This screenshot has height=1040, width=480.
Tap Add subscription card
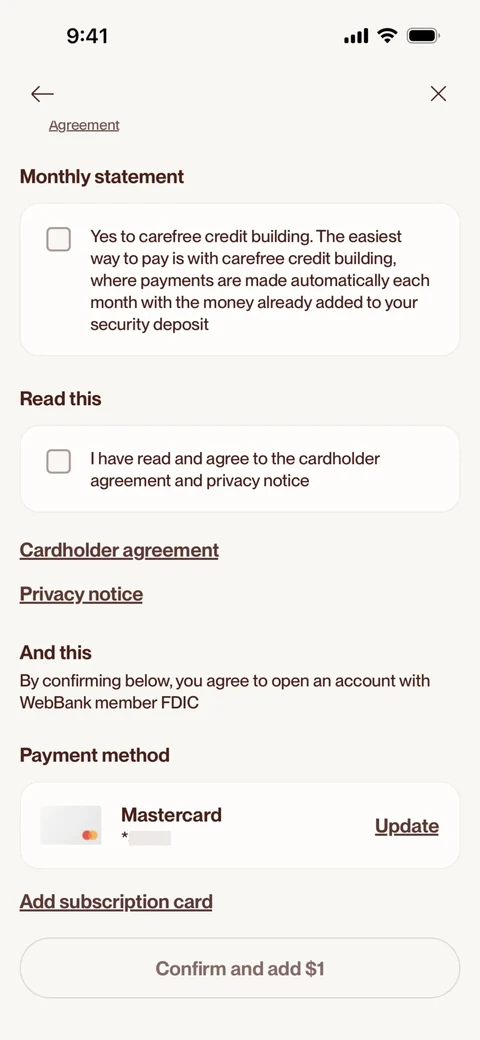[116, 902]
